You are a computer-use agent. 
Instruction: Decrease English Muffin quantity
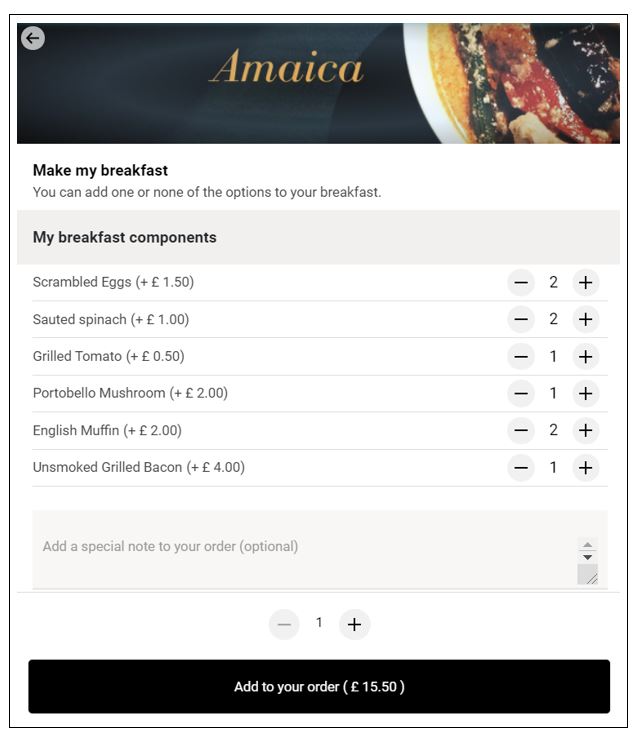coord(521,431)
